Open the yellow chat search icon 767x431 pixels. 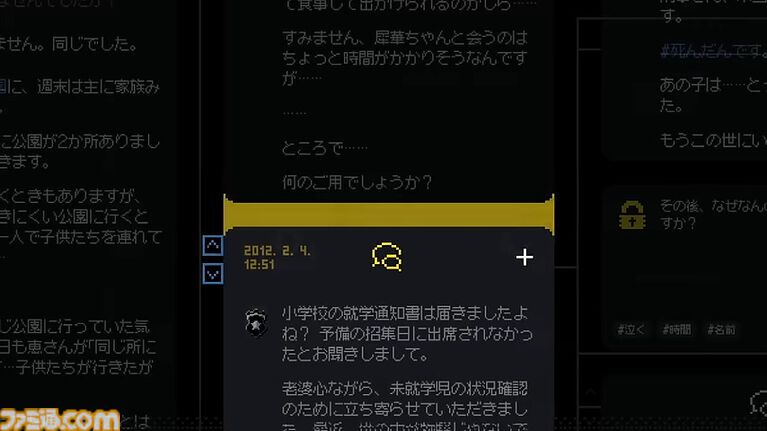[387, 258]
